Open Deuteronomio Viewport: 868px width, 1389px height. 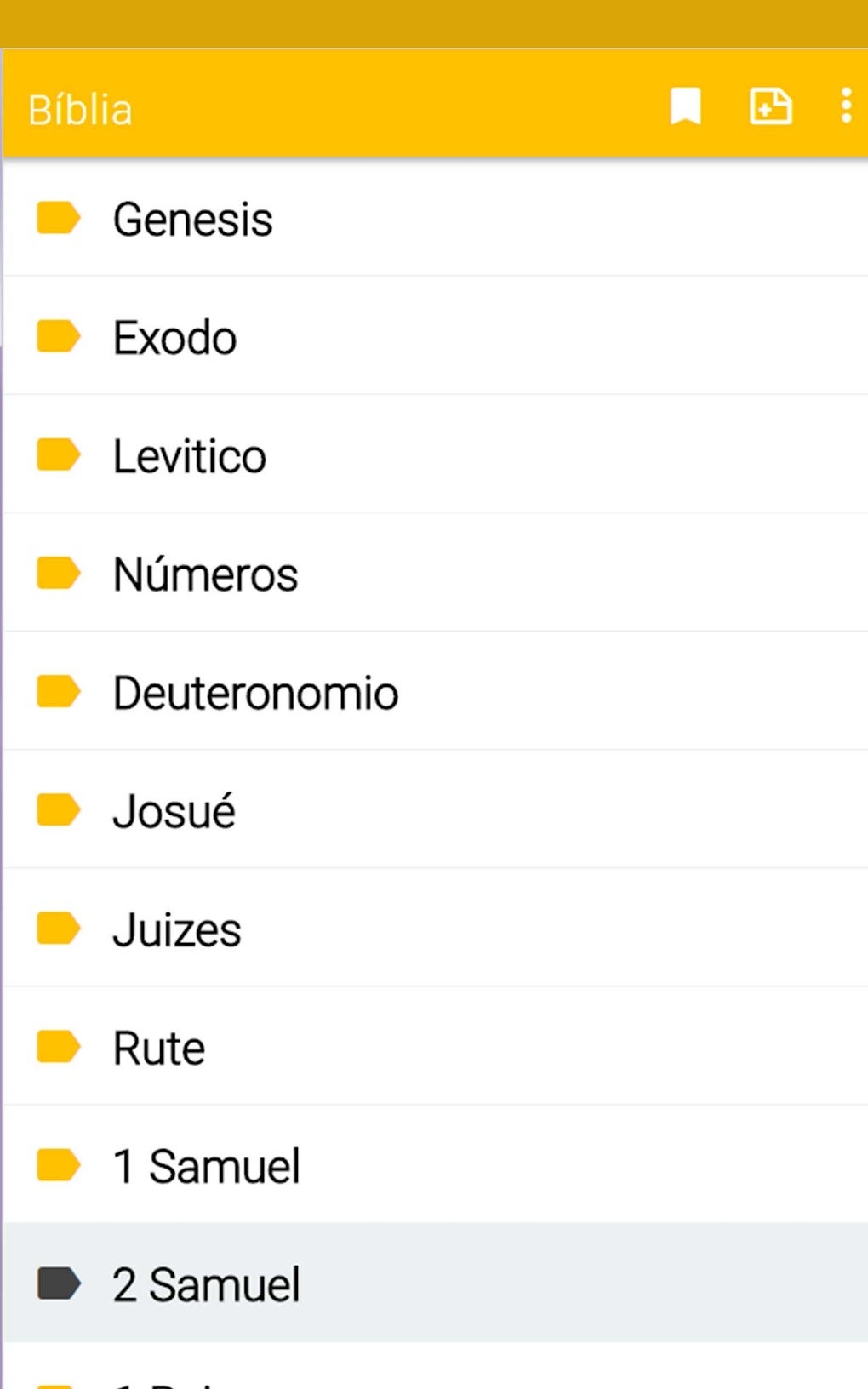(255, 693)
